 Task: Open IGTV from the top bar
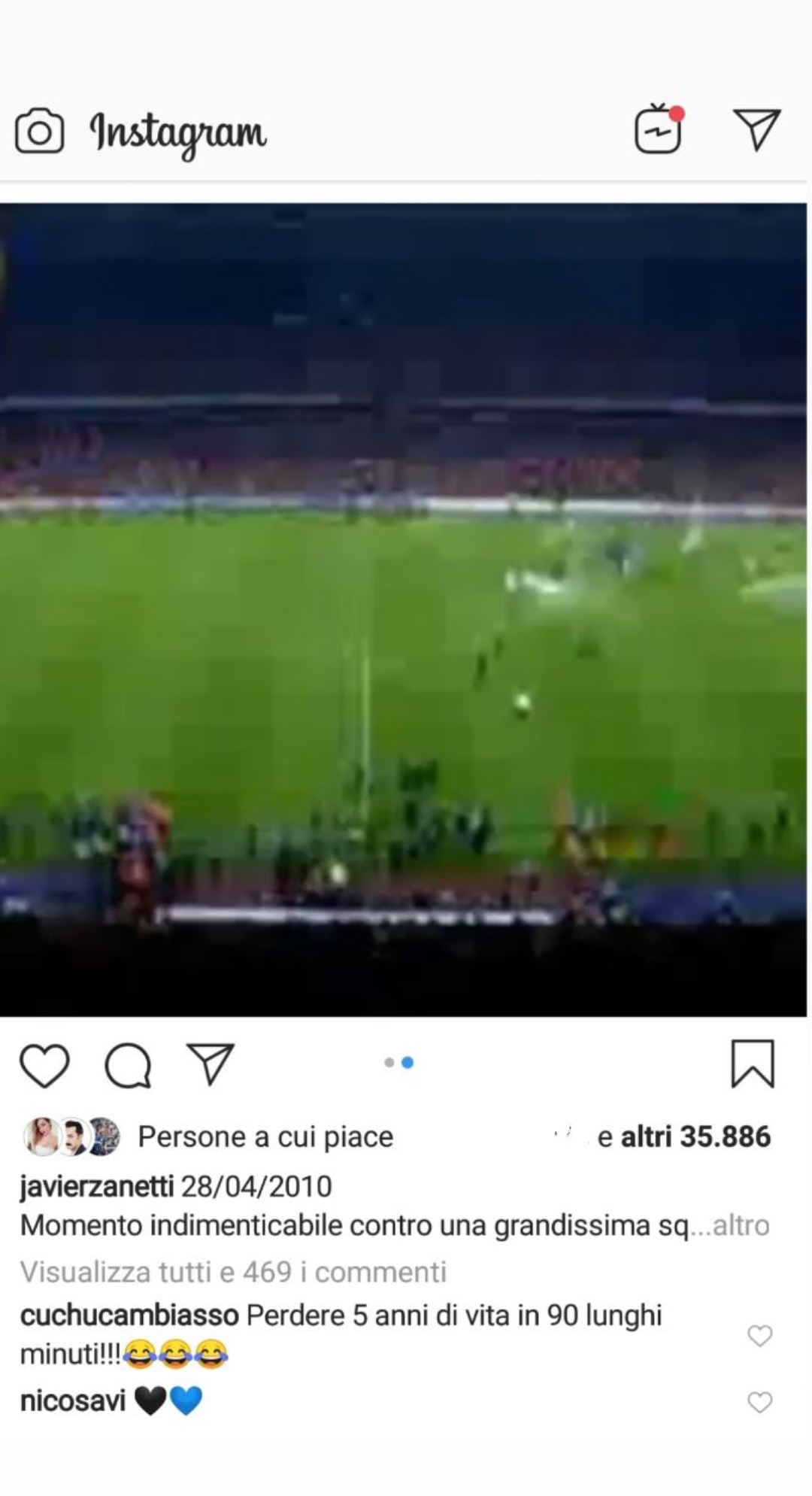click(659, 129)
